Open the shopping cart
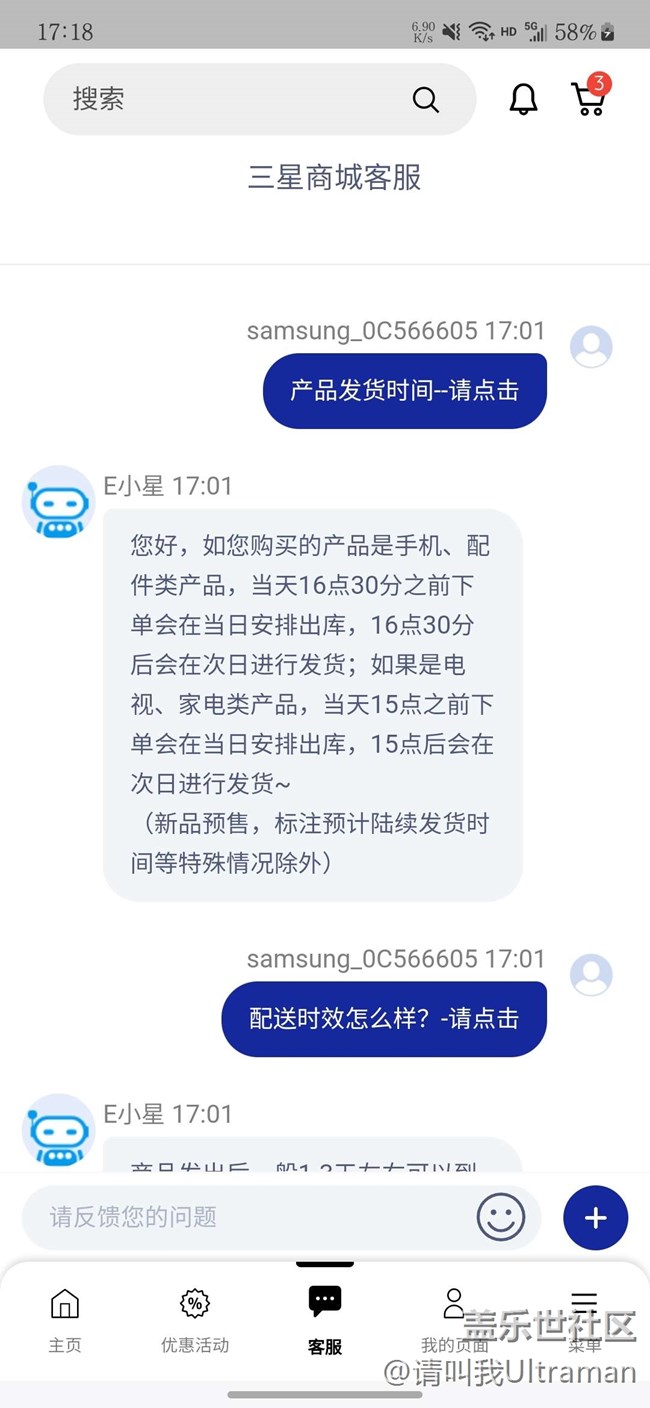 [x=589, y=98]
